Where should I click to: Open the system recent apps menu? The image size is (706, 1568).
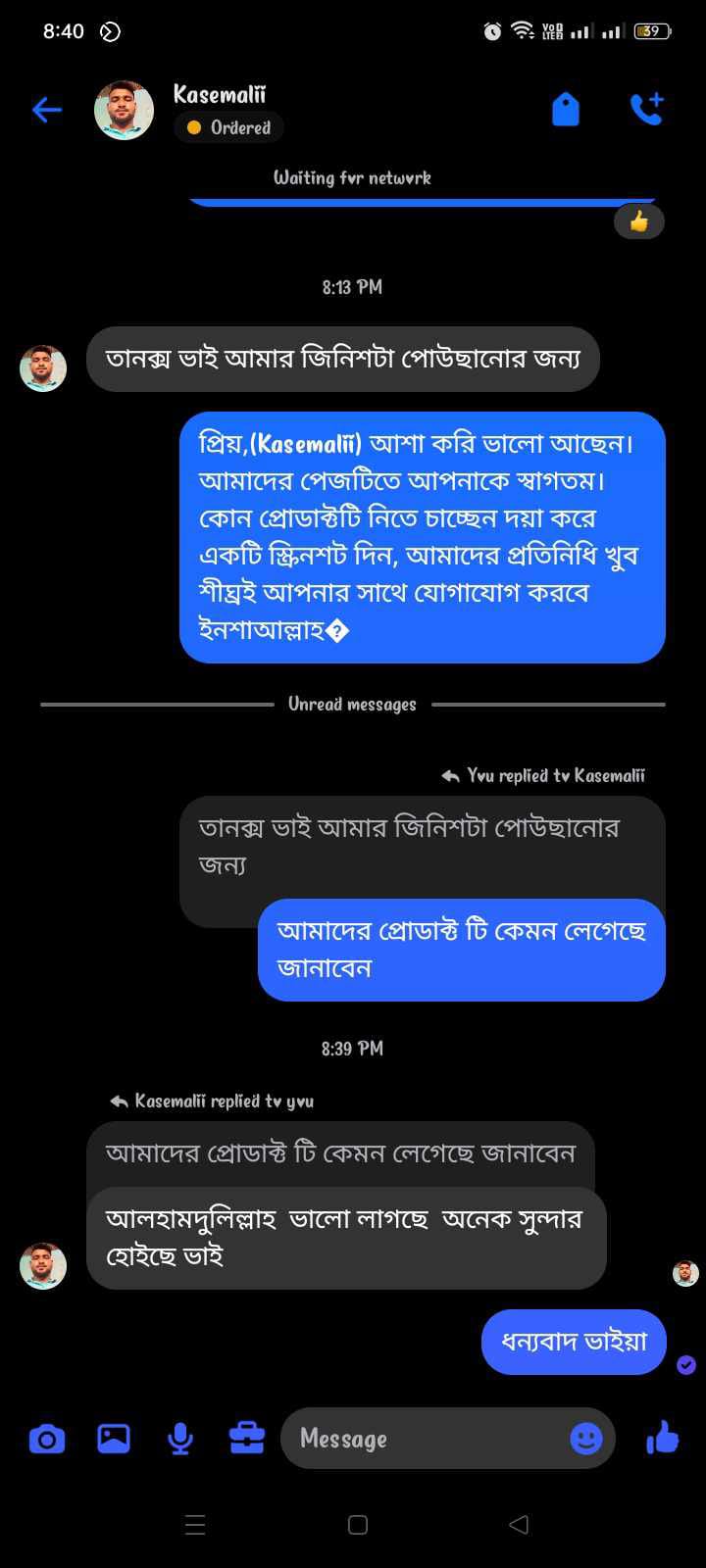point(195,1525)
